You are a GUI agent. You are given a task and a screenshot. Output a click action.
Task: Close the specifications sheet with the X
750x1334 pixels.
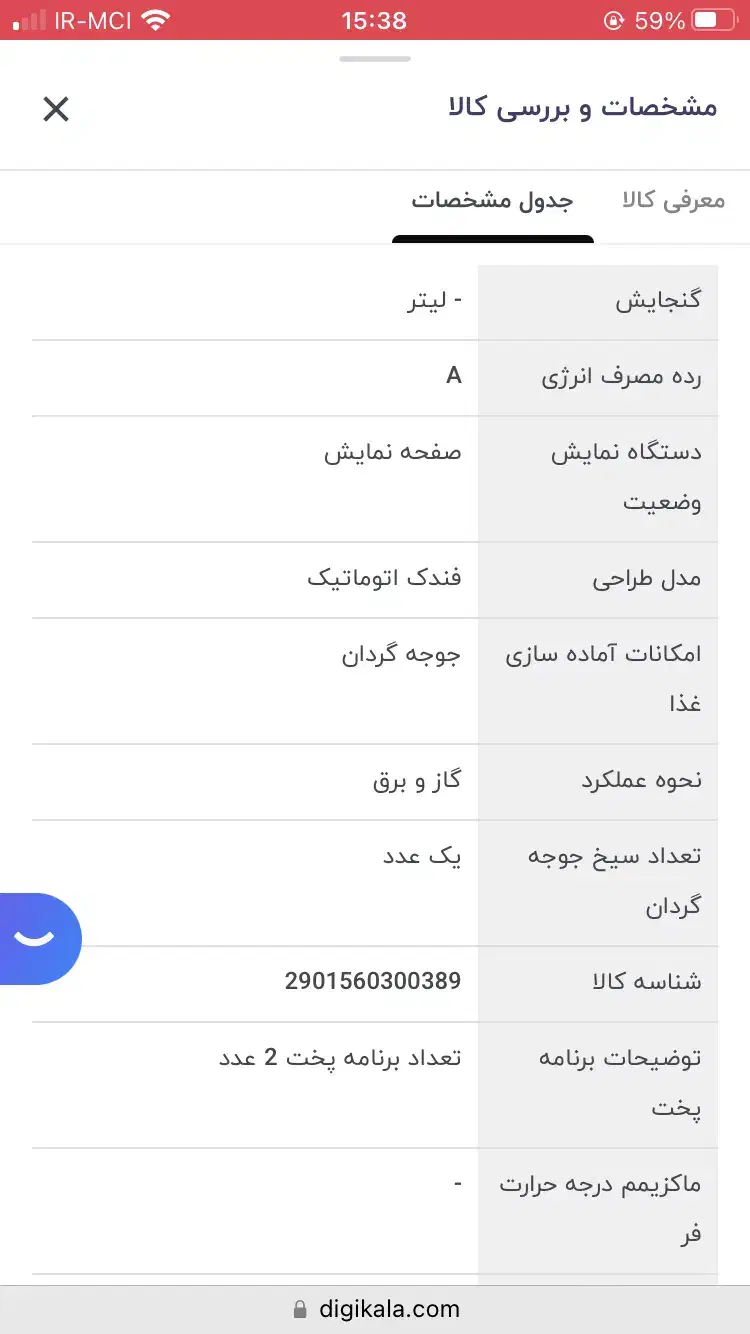click(x=56, y=108)
